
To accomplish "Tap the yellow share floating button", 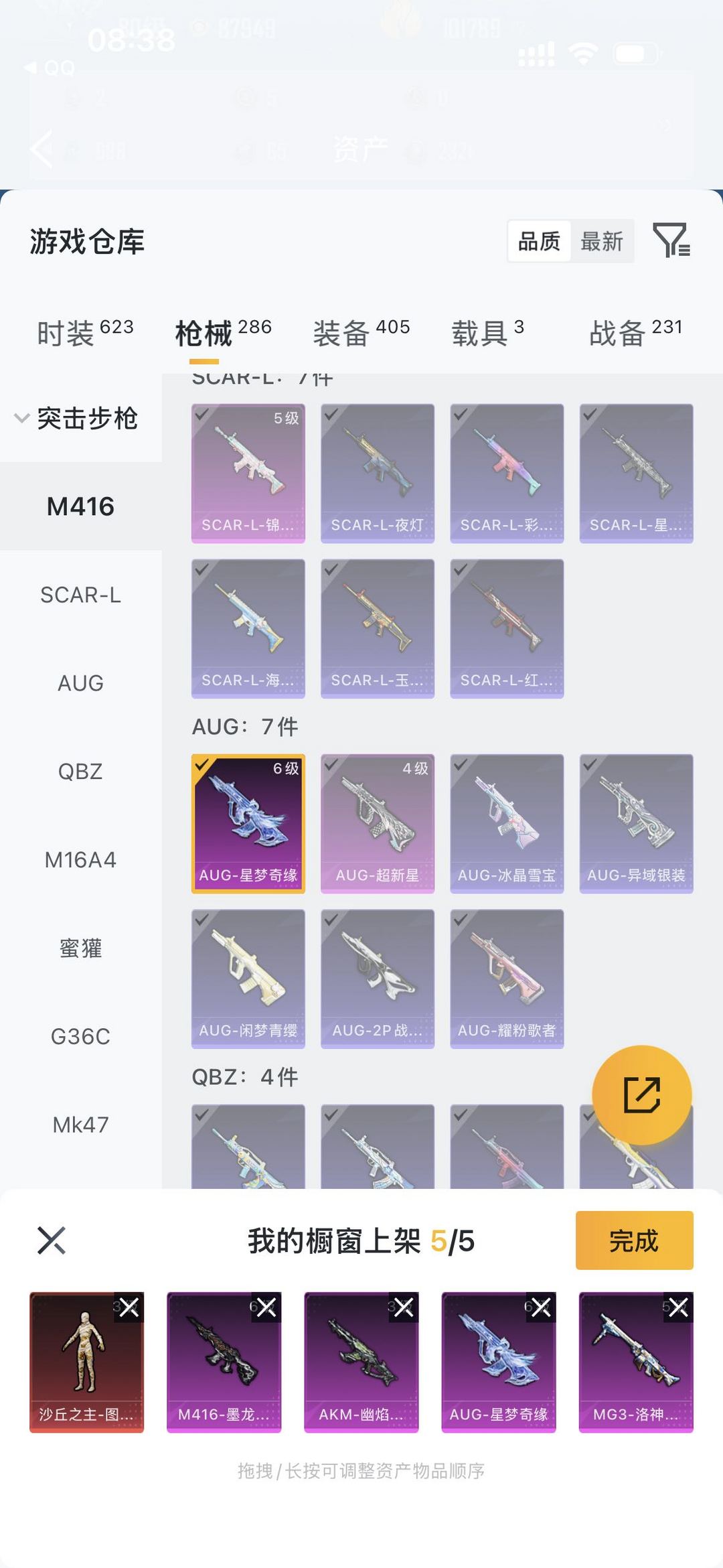I will [641, 1095].
